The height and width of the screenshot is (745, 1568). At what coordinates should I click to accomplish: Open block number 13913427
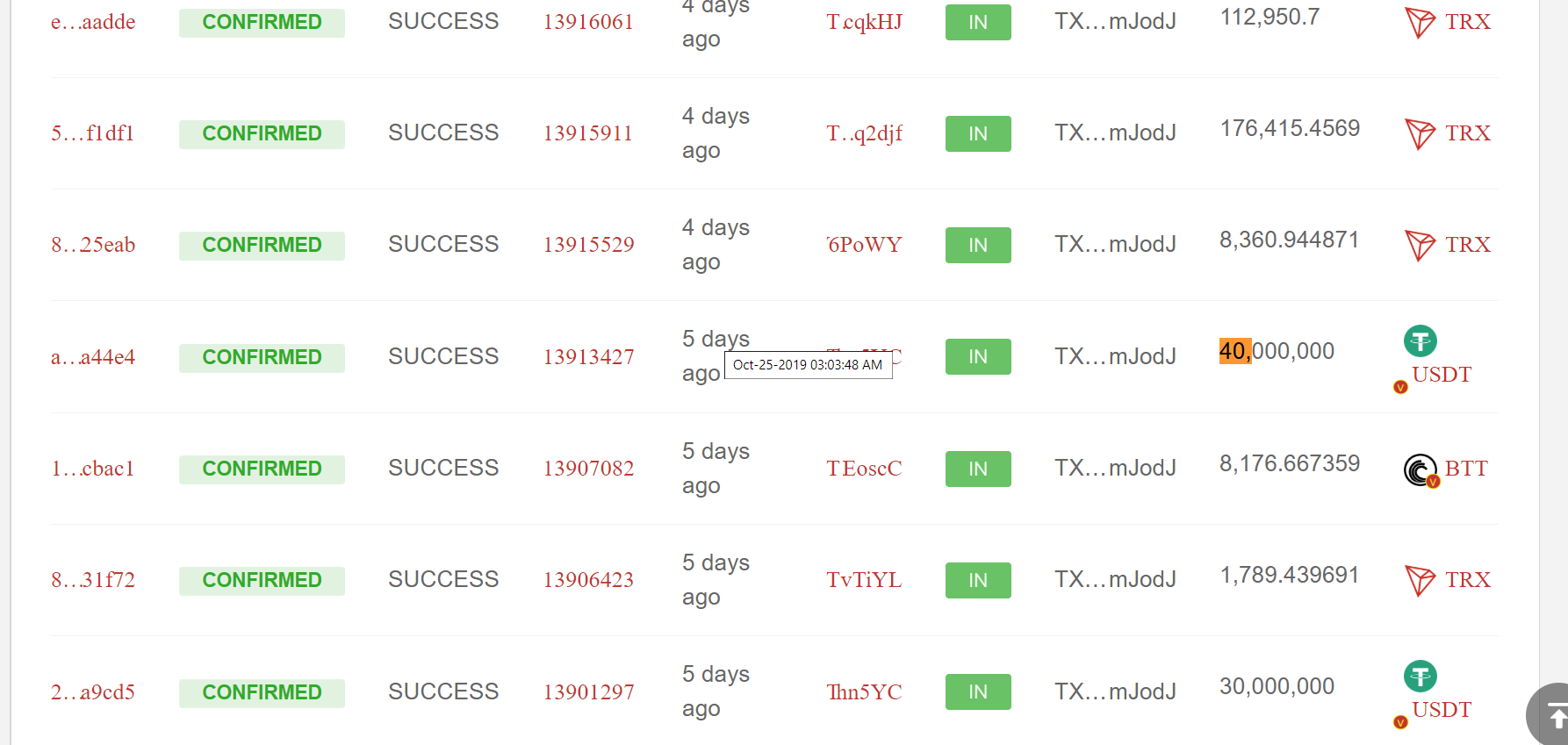click(x=588, y=357)
